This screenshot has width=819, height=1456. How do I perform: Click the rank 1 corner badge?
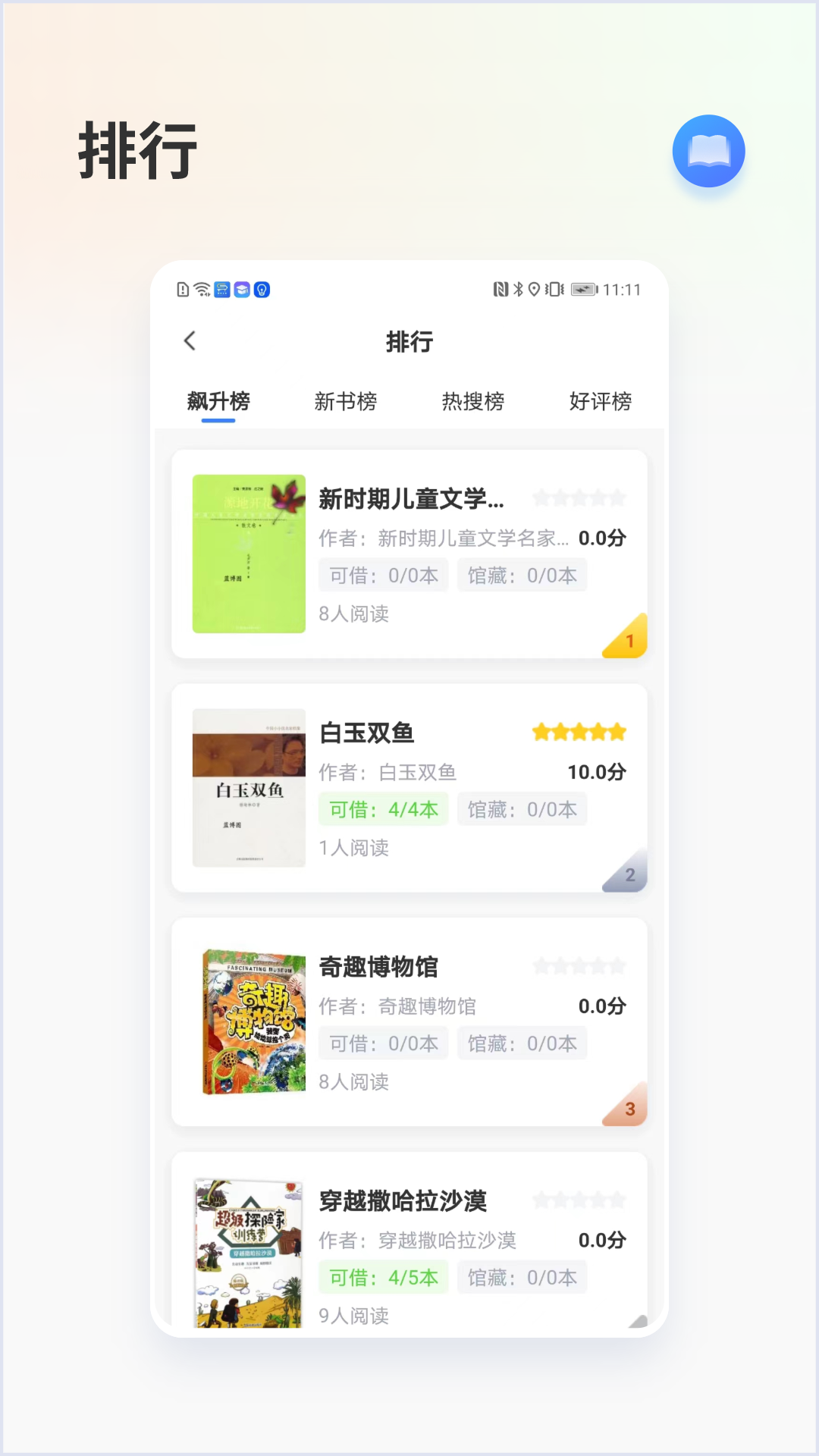pos(628,639)
